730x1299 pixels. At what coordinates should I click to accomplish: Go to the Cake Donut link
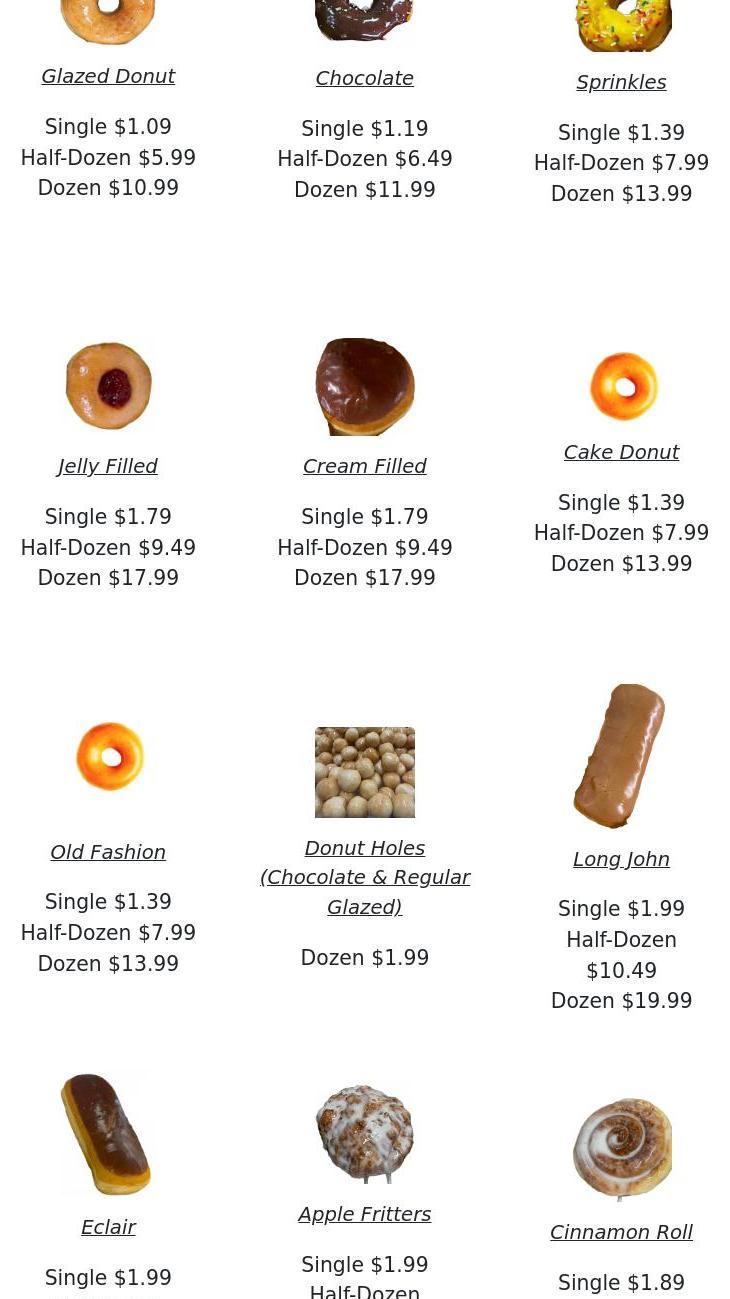coord(621,452)
